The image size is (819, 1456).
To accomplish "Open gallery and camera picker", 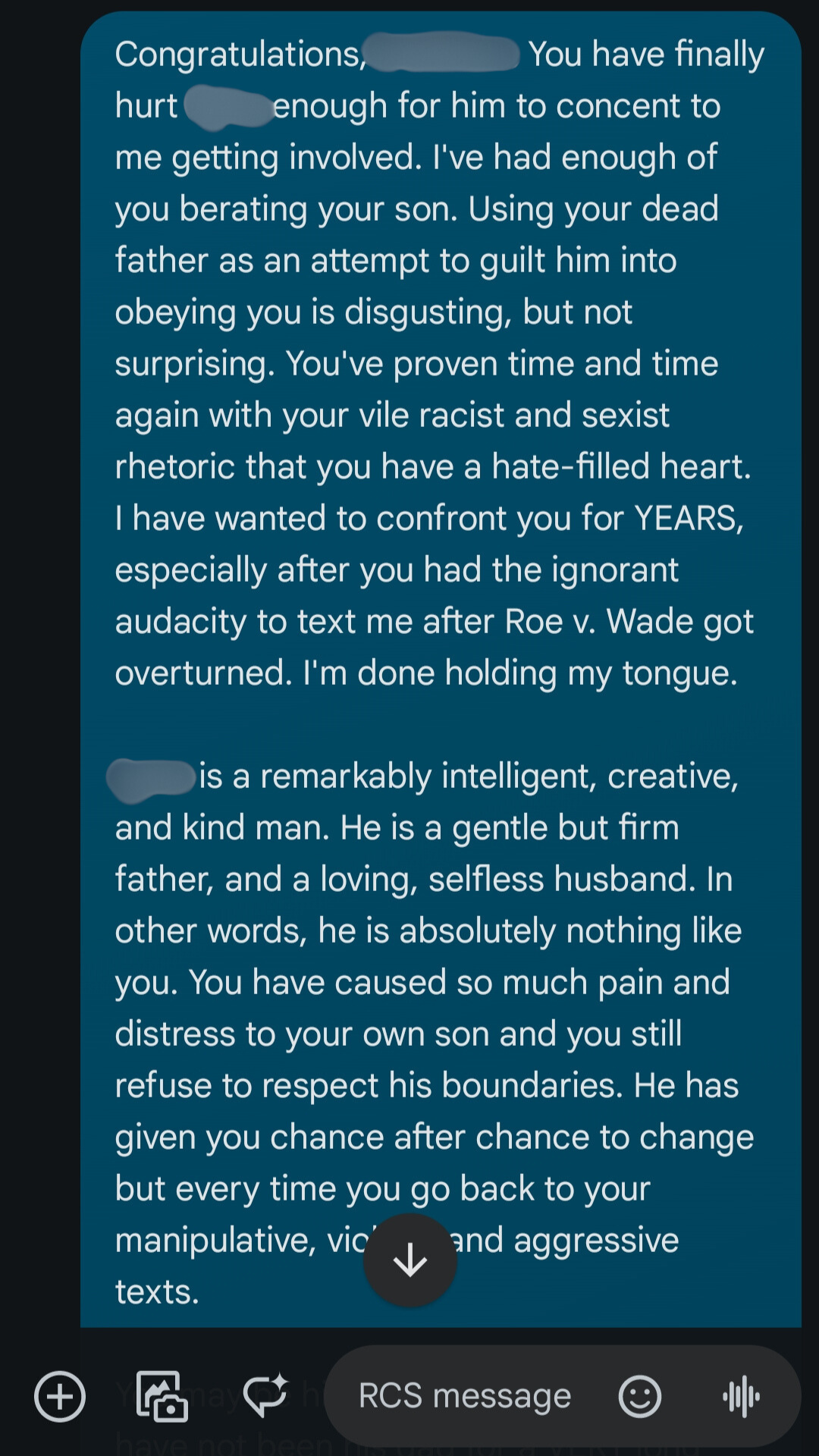I will coord(162,1396).
